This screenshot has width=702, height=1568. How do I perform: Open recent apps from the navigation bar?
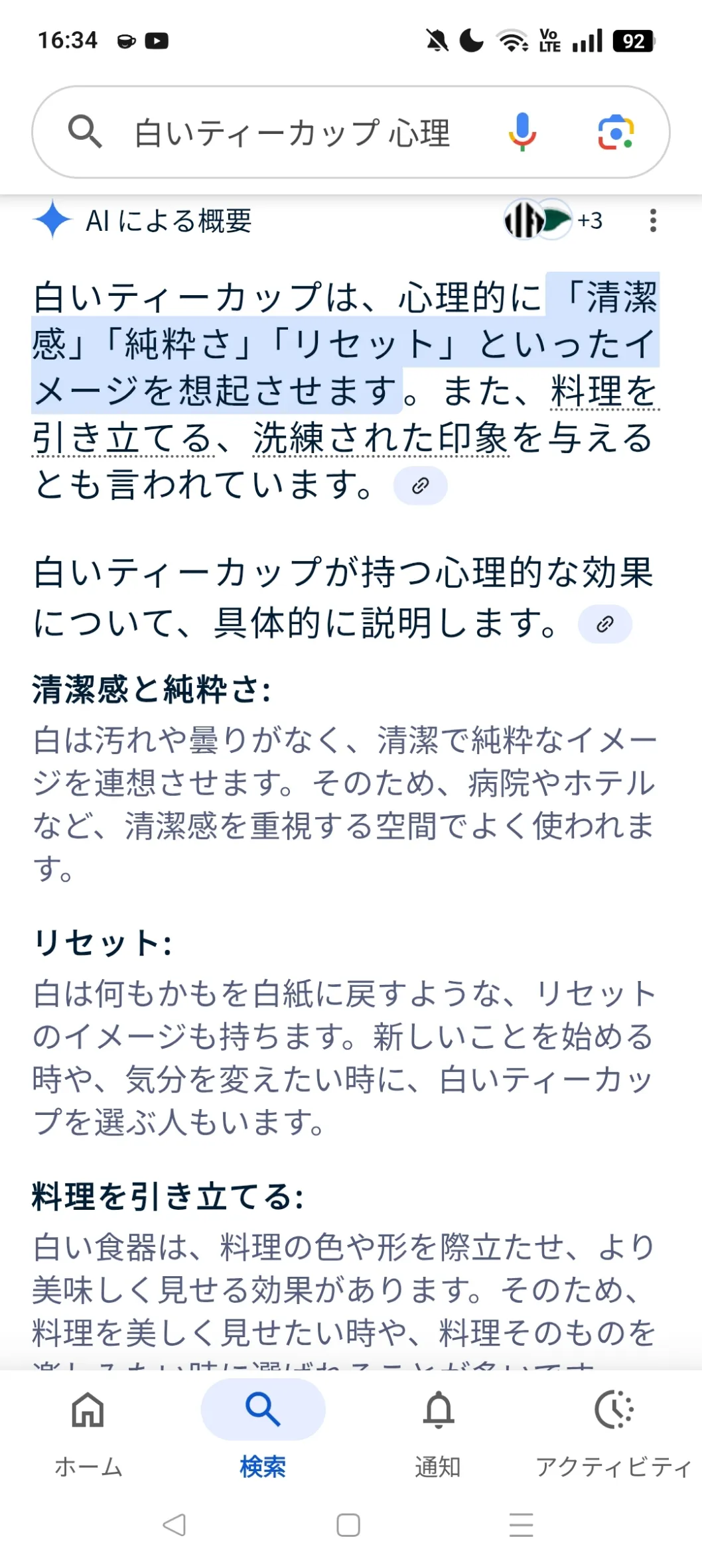(x=522, y=1525)
